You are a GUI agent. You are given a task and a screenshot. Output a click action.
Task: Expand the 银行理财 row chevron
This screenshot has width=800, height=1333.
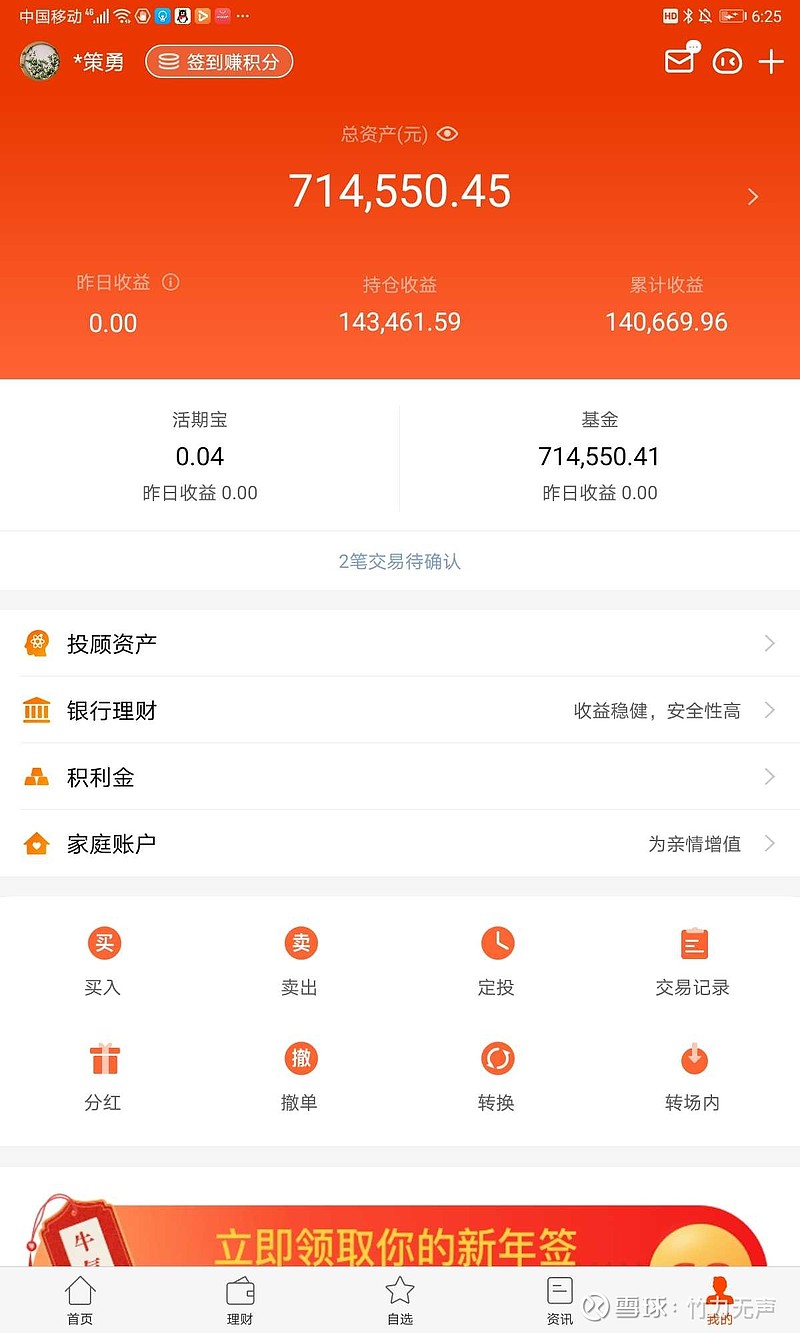tap(769, 710)
